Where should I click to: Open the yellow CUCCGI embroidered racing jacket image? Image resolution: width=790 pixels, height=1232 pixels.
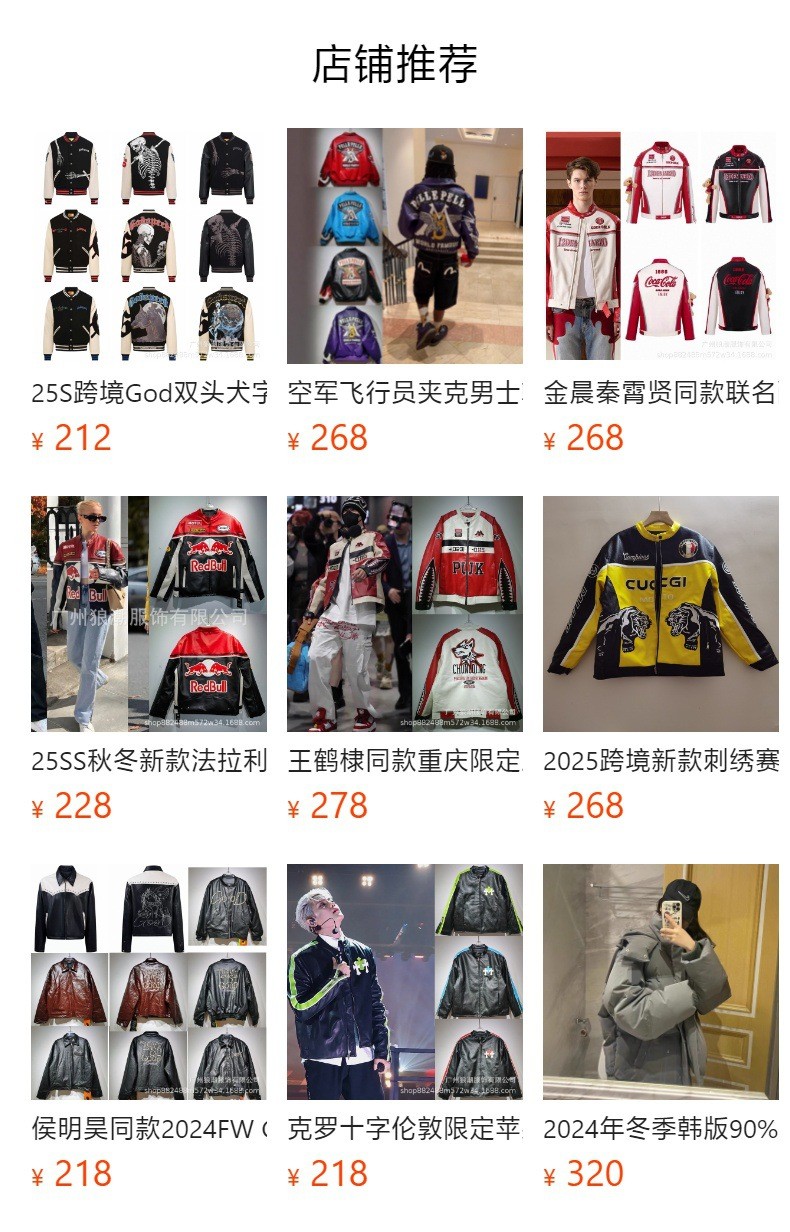tap(662, 614)
